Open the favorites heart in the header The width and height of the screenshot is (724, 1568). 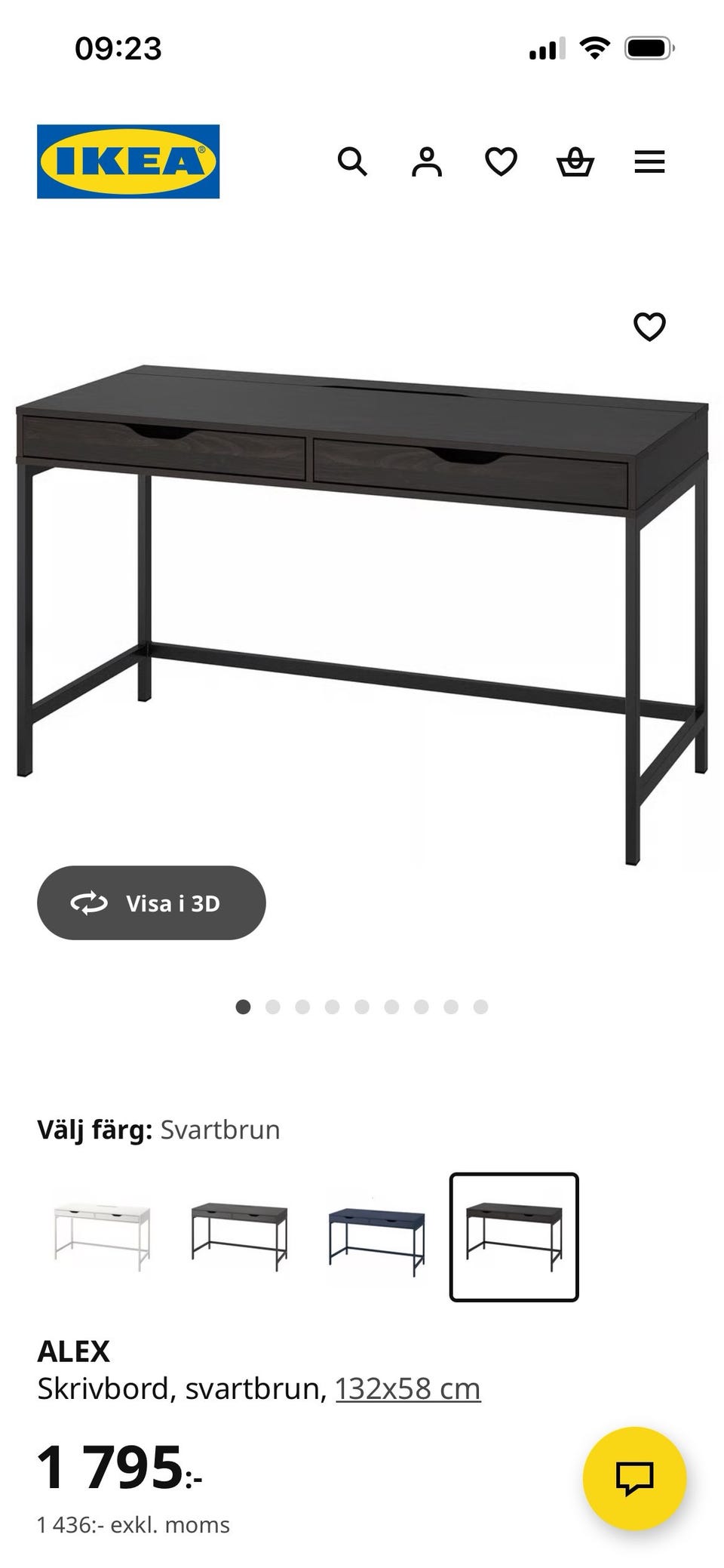pos(501,161)
